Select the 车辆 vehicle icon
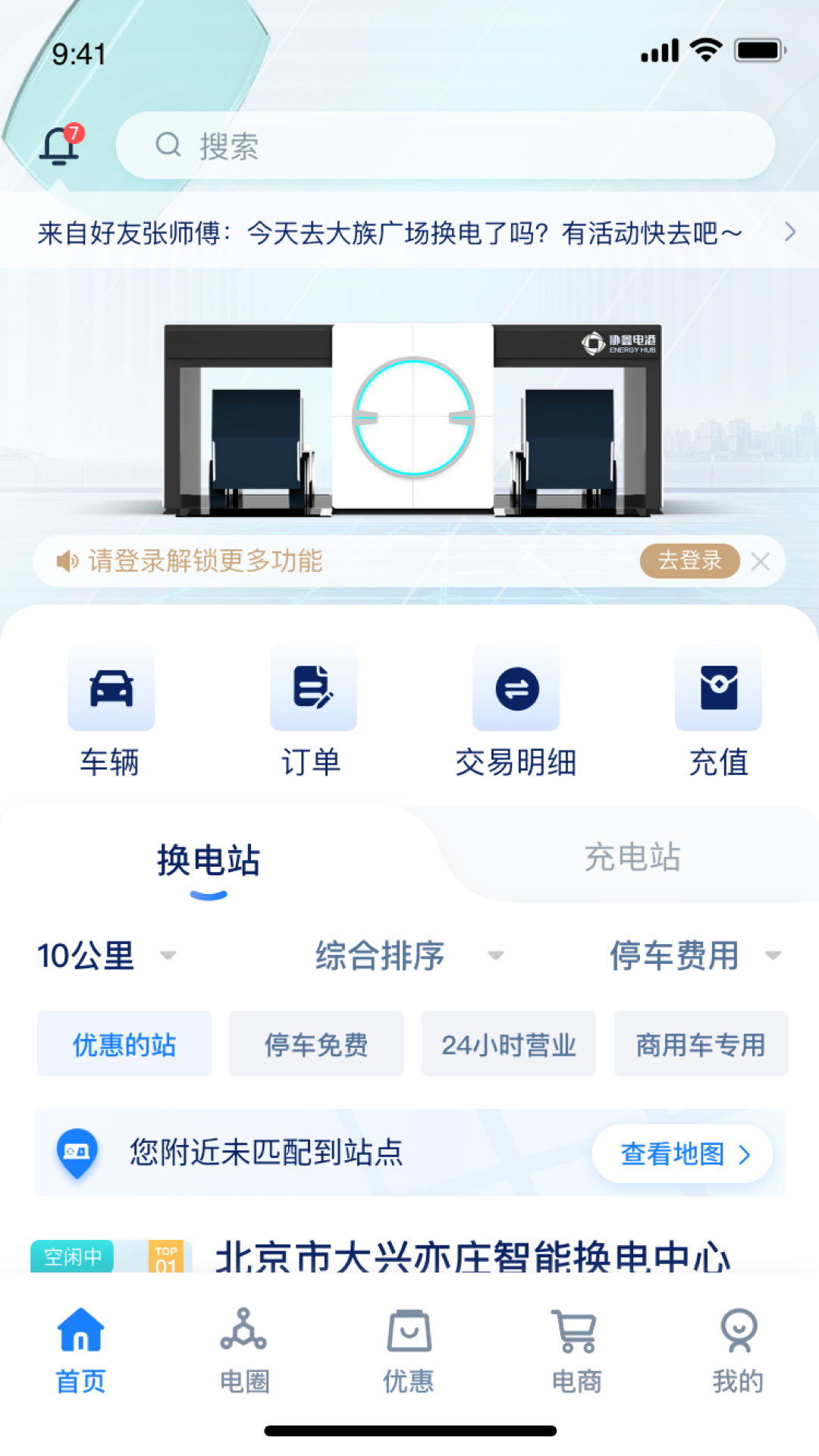The height and width of the screenshot is (1456, 819). click(x=110, y=688)
